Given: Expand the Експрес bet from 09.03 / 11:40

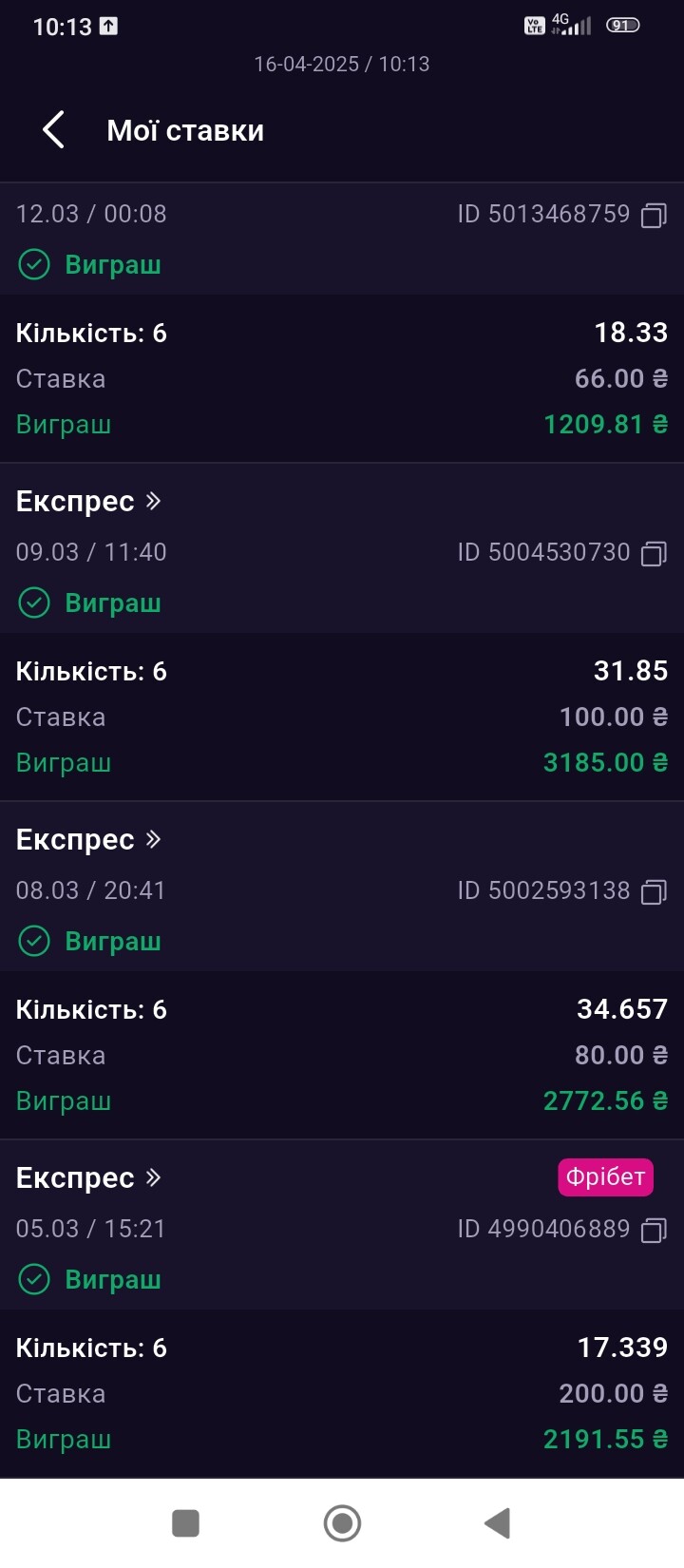Looking at the screenshot, I should point(89,501).
